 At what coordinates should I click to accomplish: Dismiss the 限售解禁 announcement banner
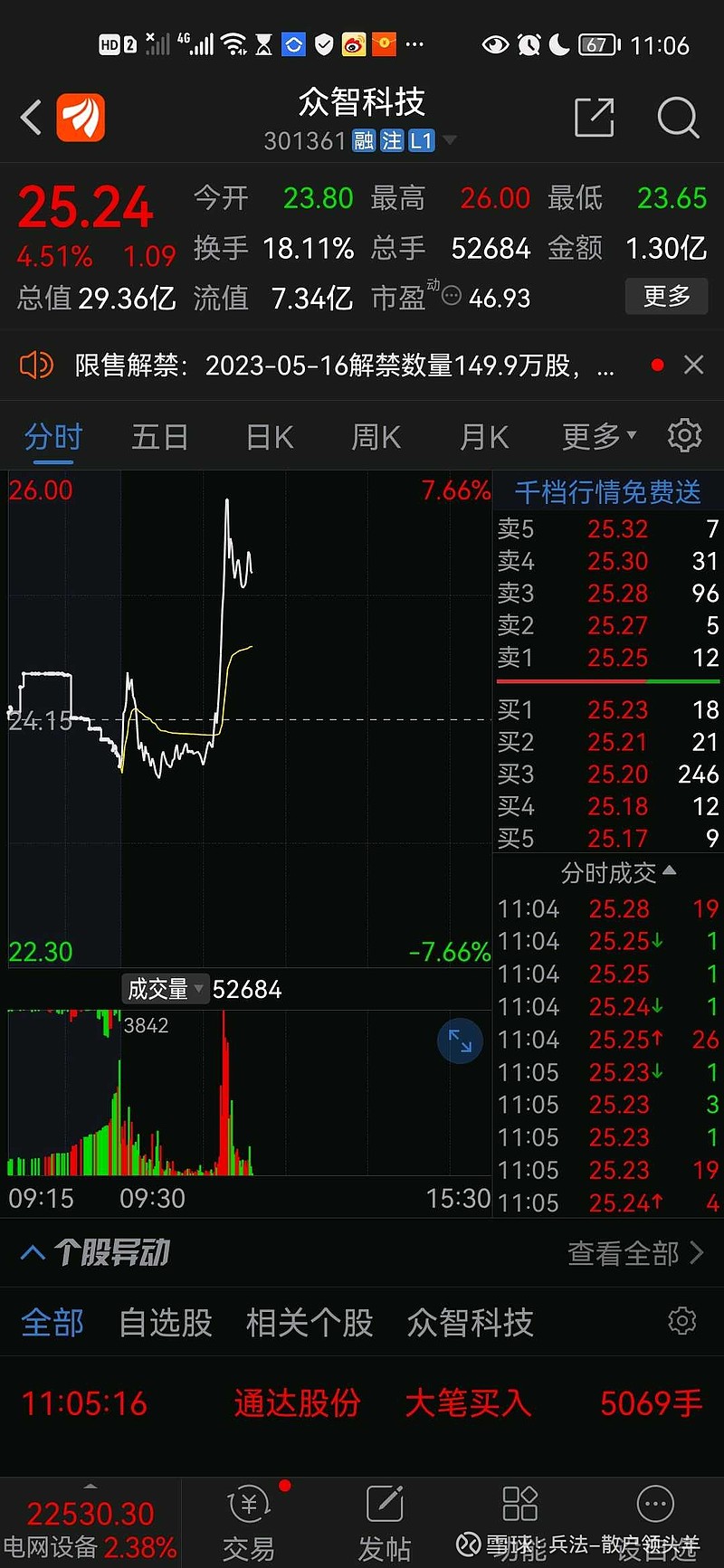tap(694, 365)
